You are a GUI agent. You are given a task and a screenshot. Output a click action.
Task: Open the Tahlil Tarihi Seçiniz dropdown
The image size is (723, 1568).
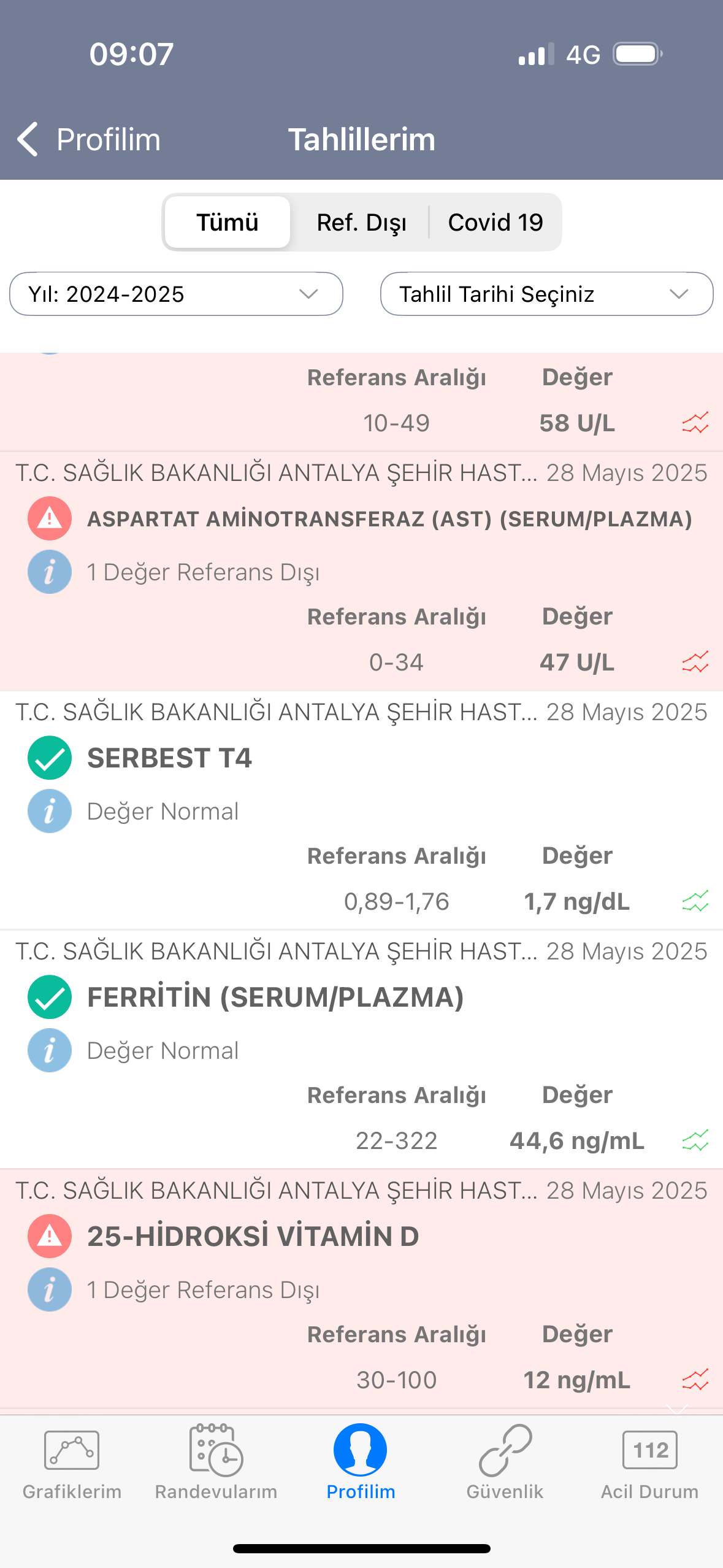click(x=546, y=294)
